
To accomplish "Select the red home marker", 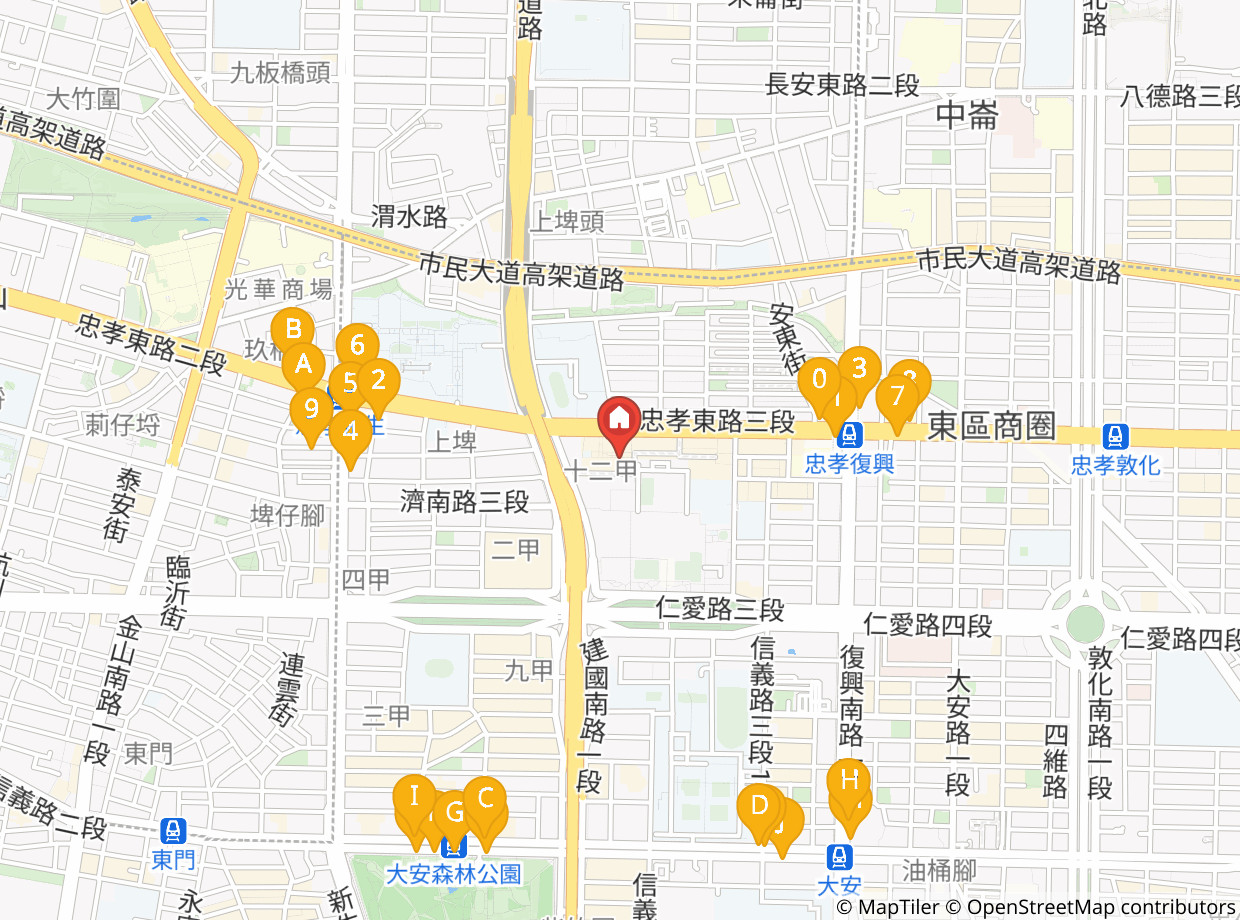I will pos(619,418).
